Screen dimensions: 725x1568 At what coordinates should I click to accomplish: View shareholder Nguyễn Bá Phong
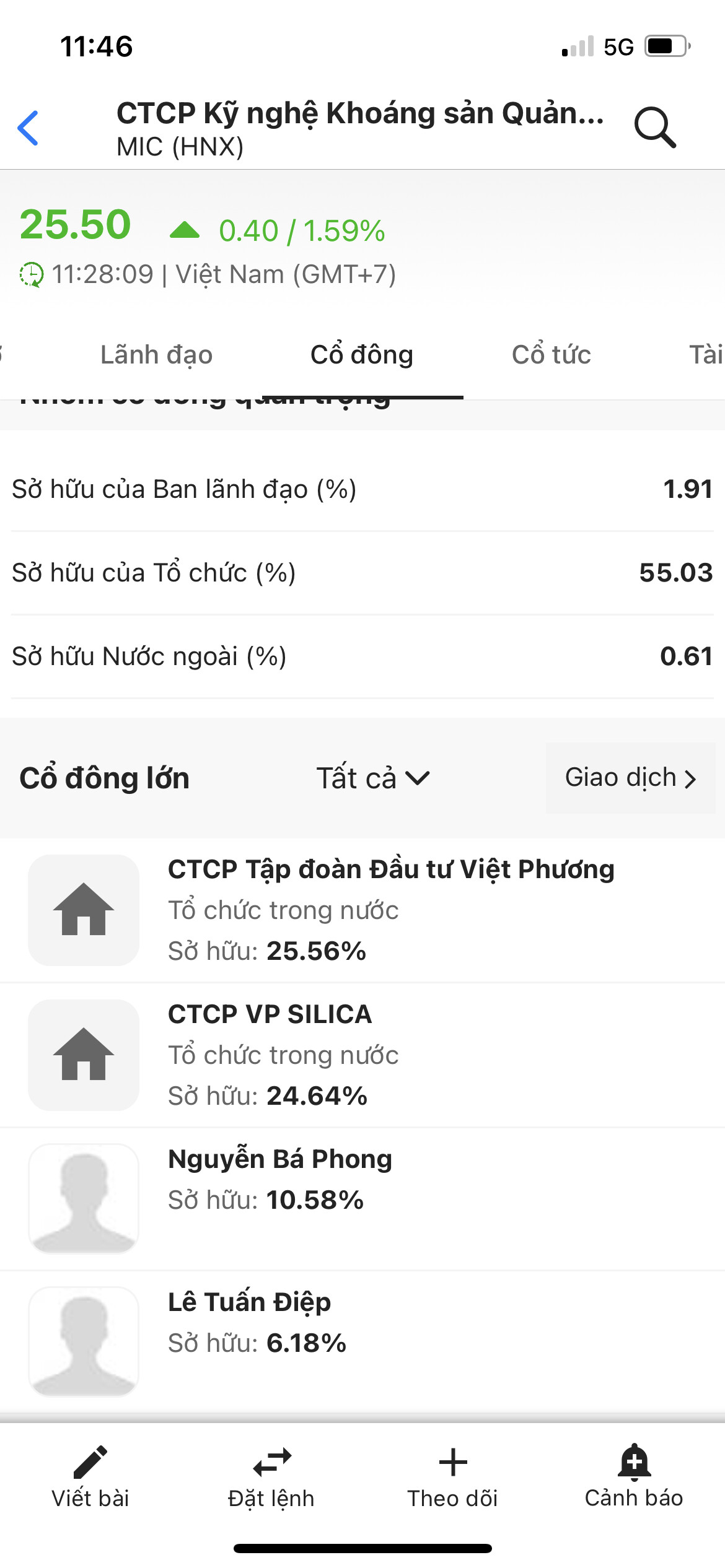[x=362, y=1199]
